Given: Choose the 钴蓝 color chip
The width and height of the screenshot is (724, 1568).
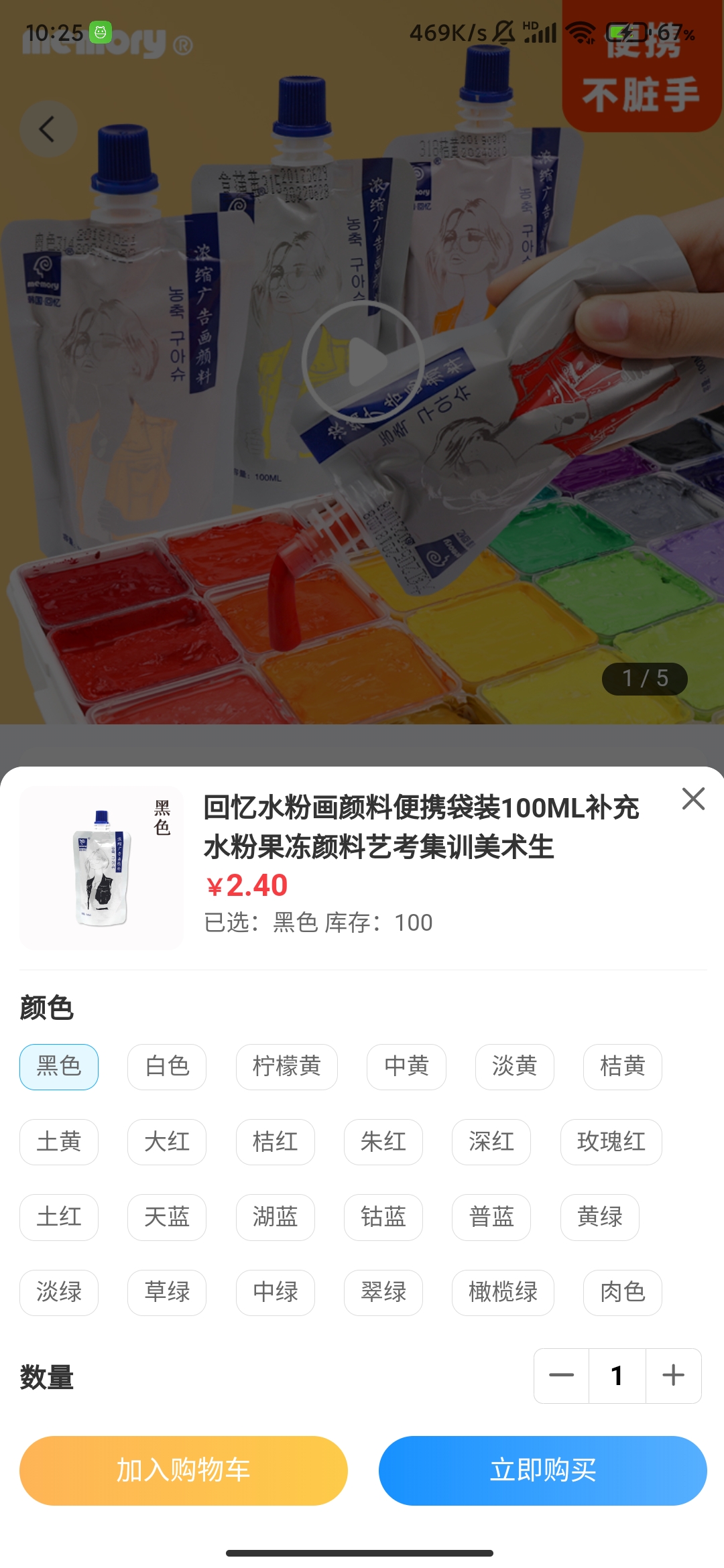Looking at the screenshot, I should [383, 1217].
